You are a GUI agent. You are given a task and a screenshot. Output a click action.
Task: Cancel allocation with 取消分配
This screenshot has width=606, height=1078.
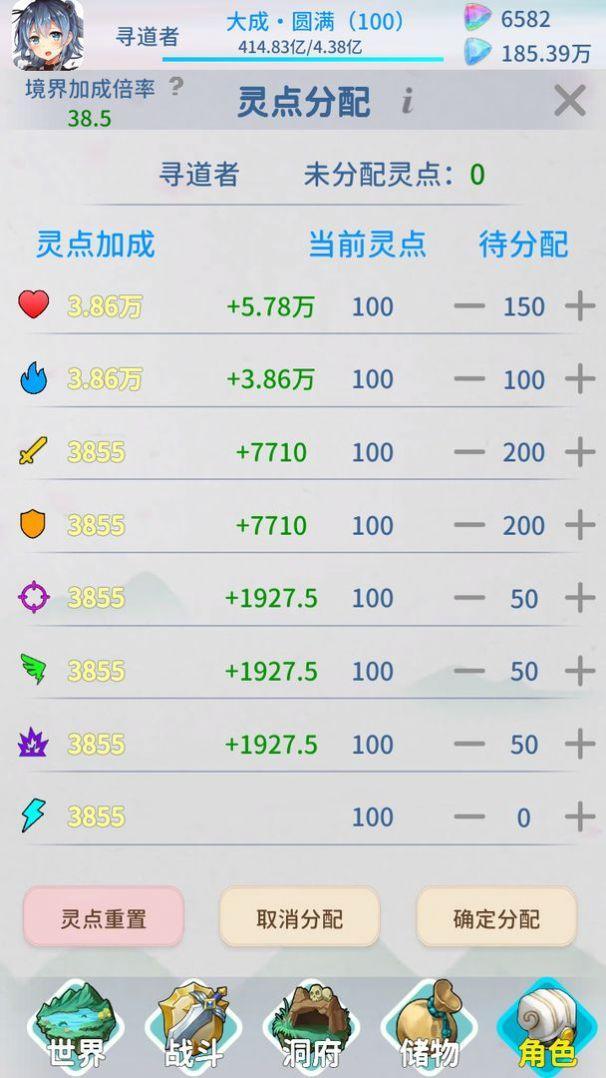pyautogui.click(x=300, y=918)
